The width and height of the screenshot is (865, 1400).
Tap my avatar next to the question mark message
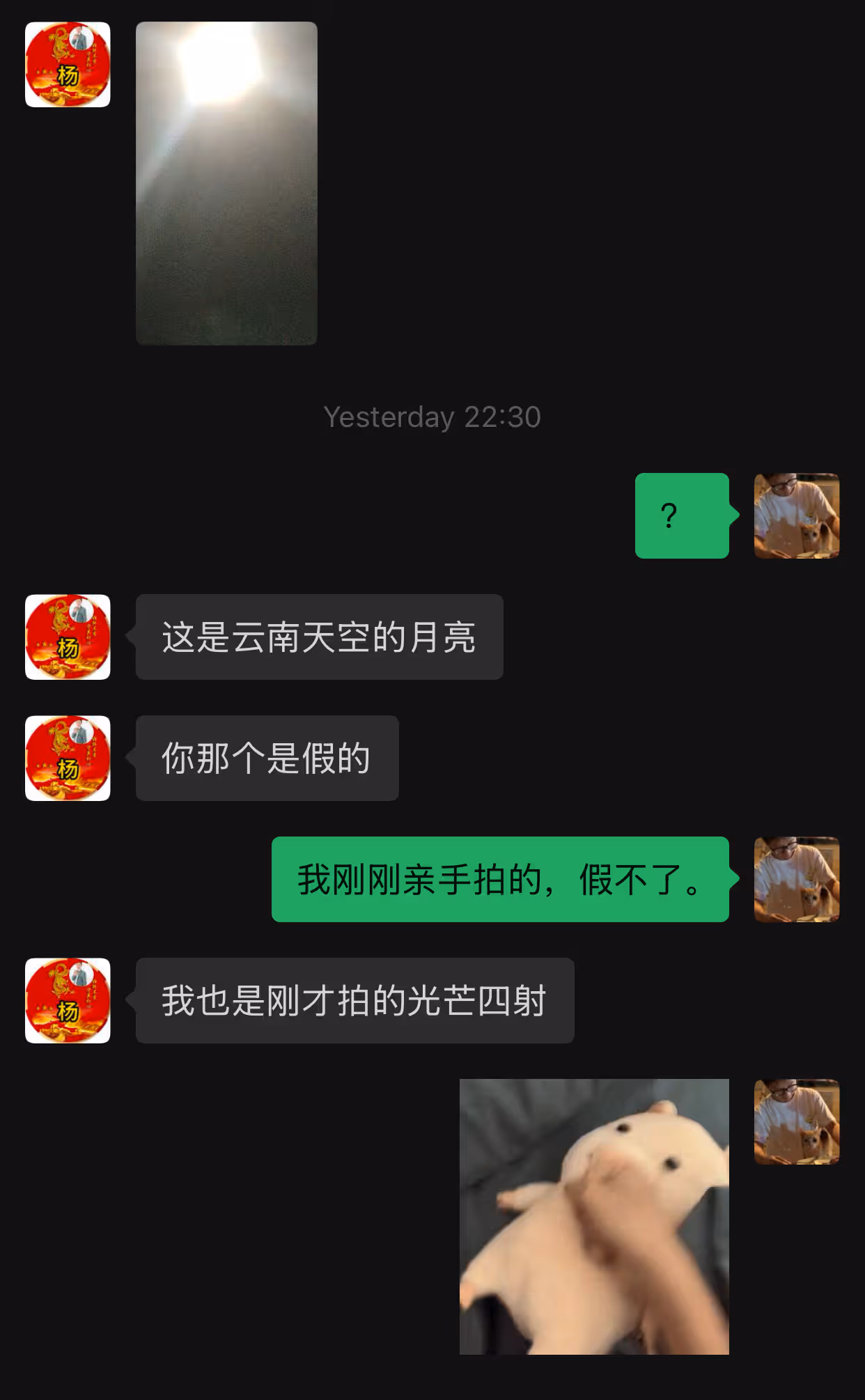(x=797, y=515)
